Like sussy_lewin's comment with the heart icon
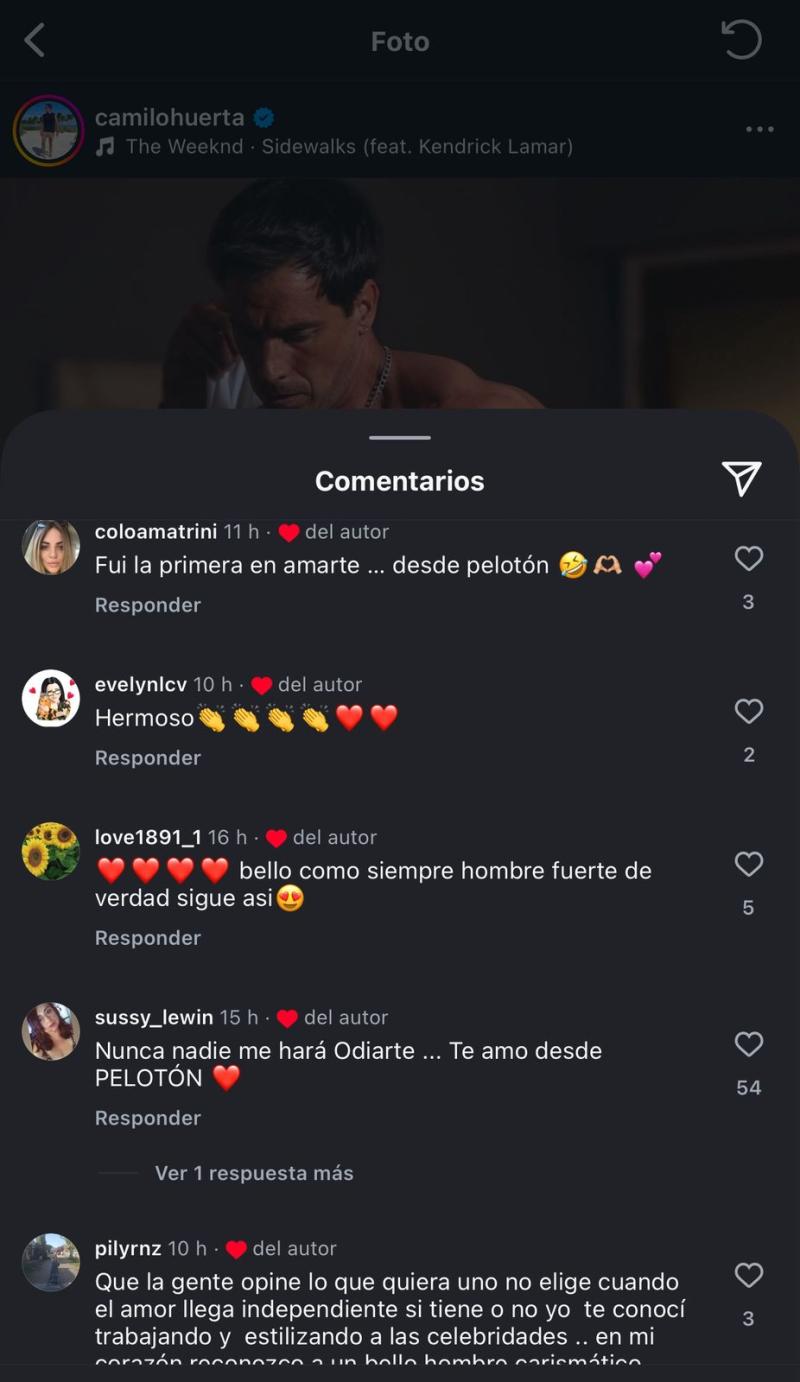This screenshot has width=800, height=1382. 748,1043
